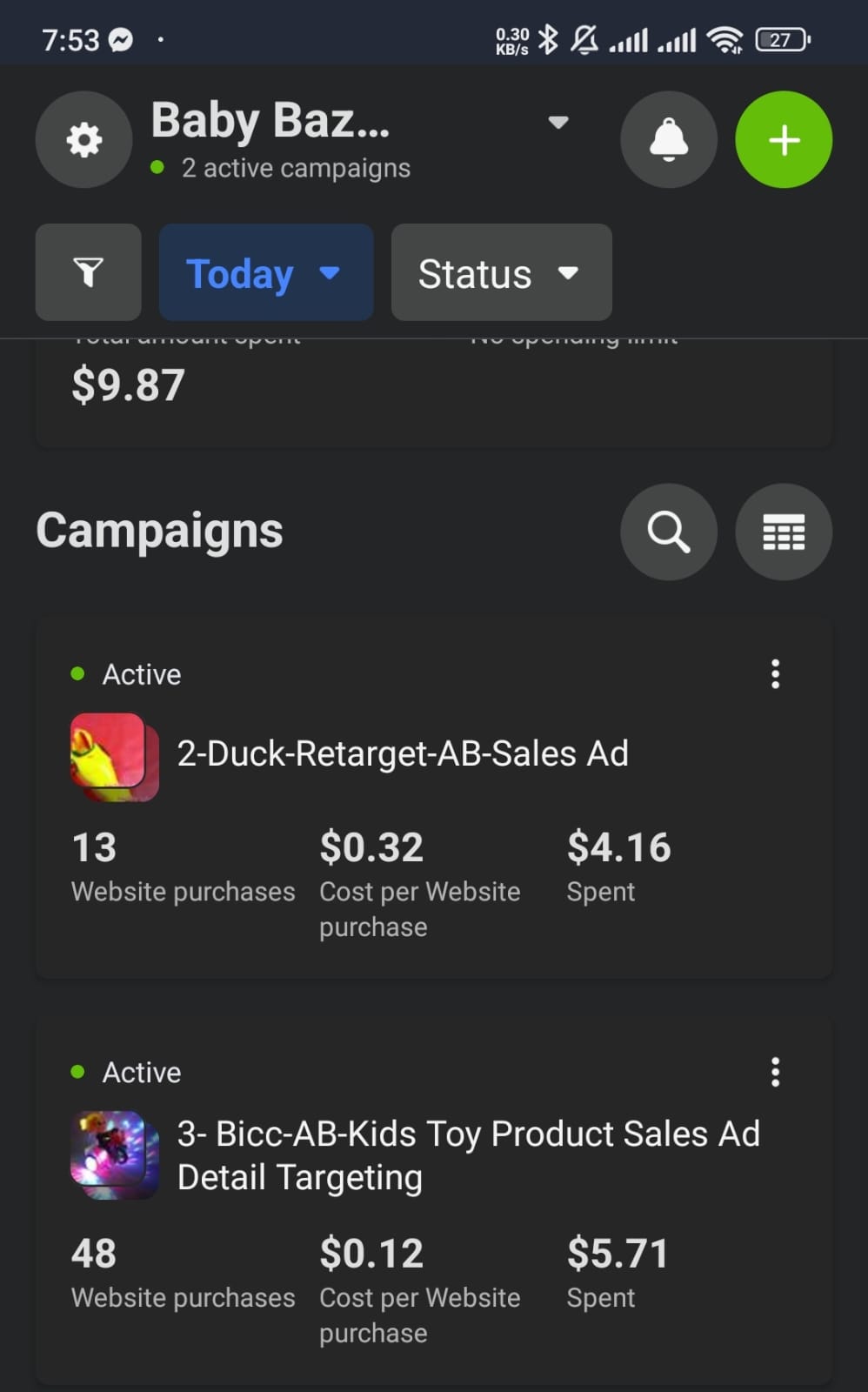
Task: Create a new ad with the plus button
Action: tap(784, 139)
